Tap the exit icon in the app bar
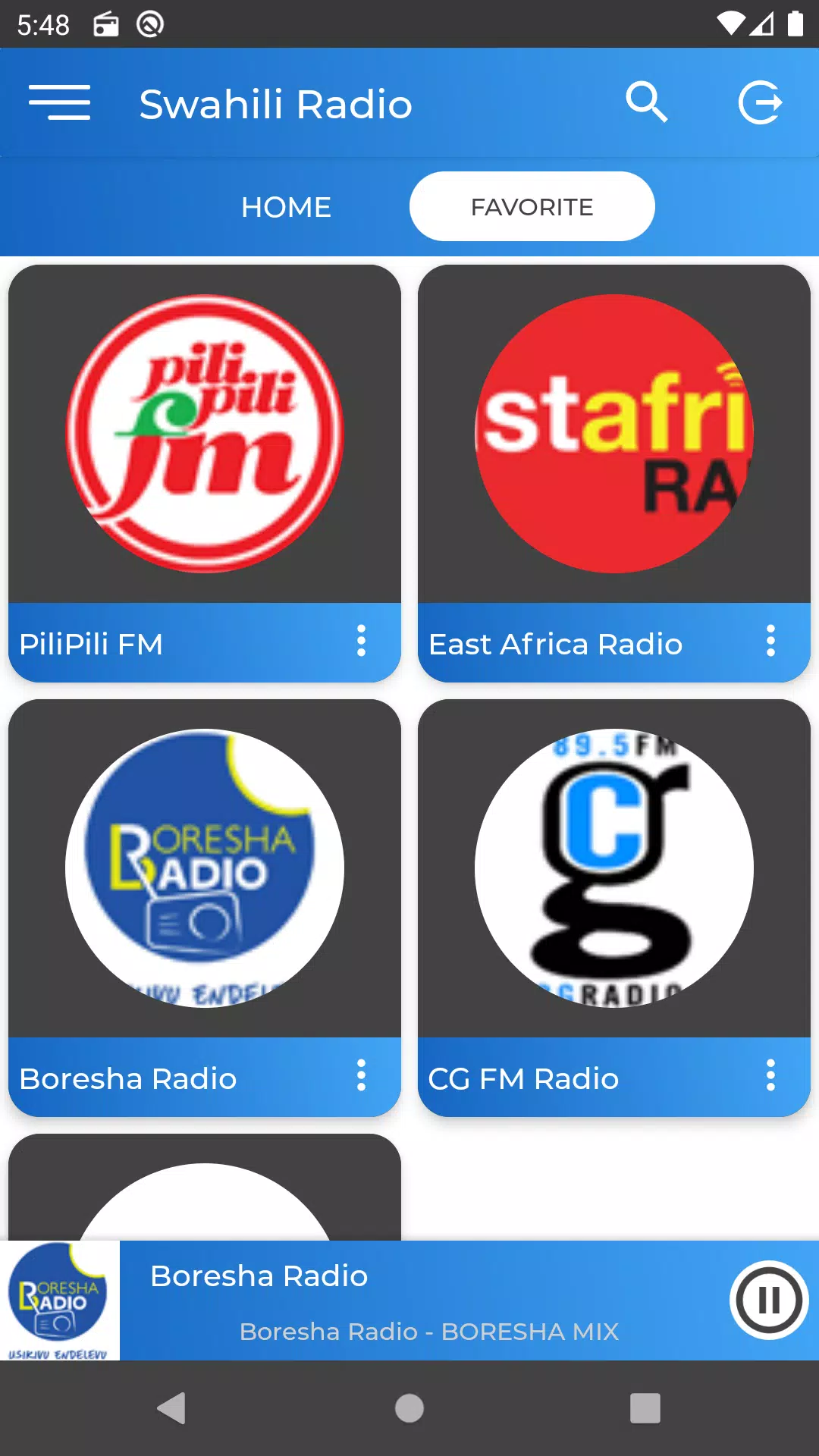Image resolution: width=819 pixels, height=1456 pixels. click(760, 102)
